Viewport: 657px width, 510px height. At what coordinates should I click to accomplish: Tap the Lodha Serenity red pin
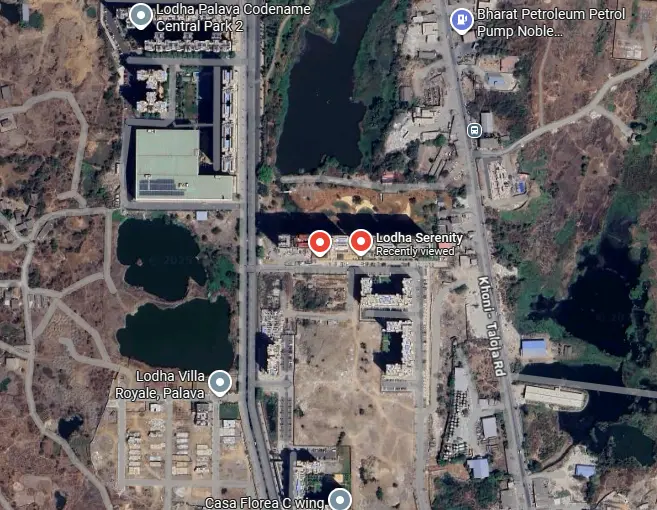coord(360,242)
